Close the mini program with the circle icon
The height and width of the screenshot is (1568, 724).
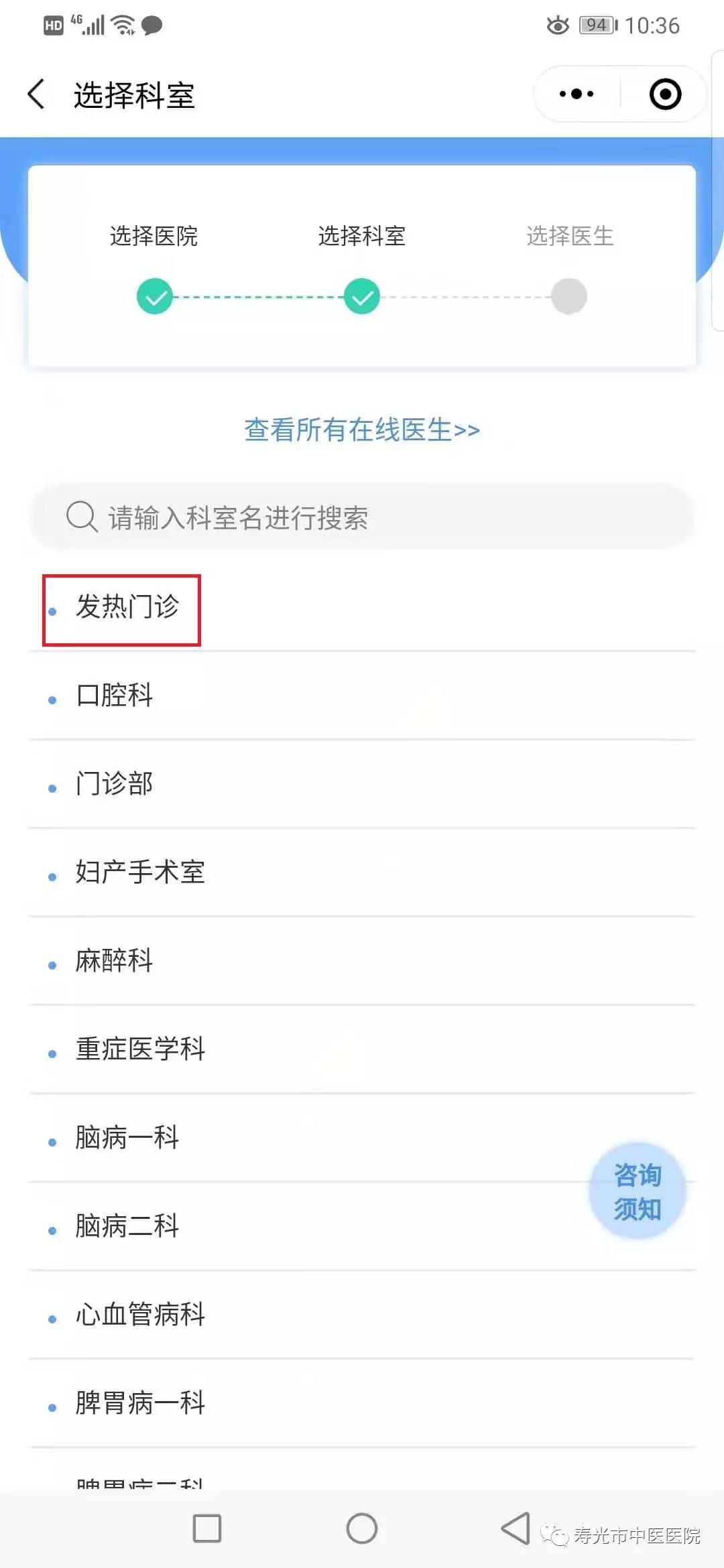click(x=665, y=94)
